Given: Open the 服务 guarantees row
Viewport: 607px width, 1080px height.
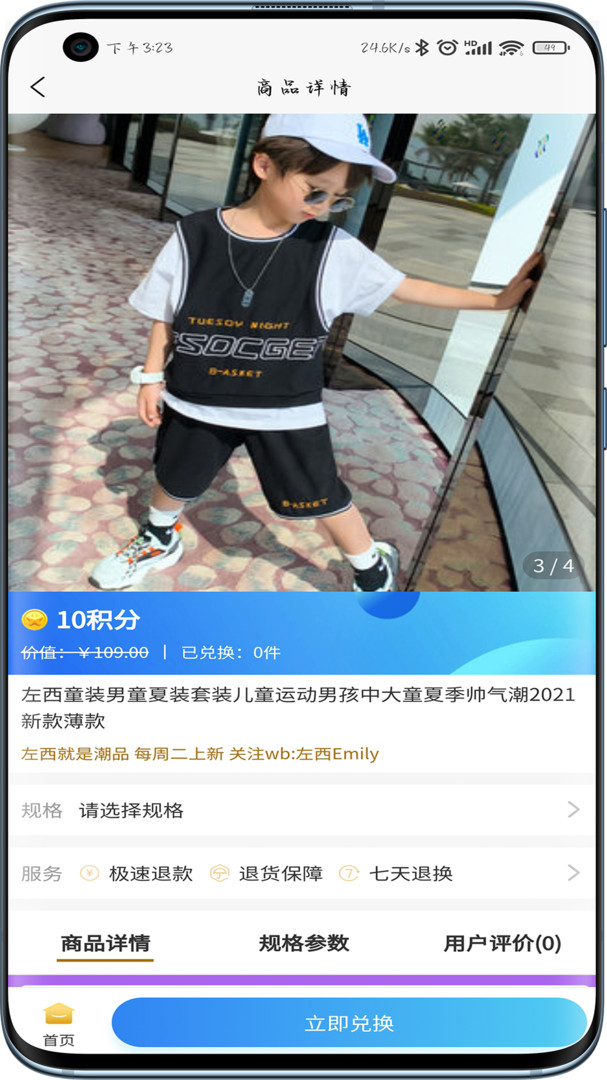Looking at the screenshot, I should point(300,873).
